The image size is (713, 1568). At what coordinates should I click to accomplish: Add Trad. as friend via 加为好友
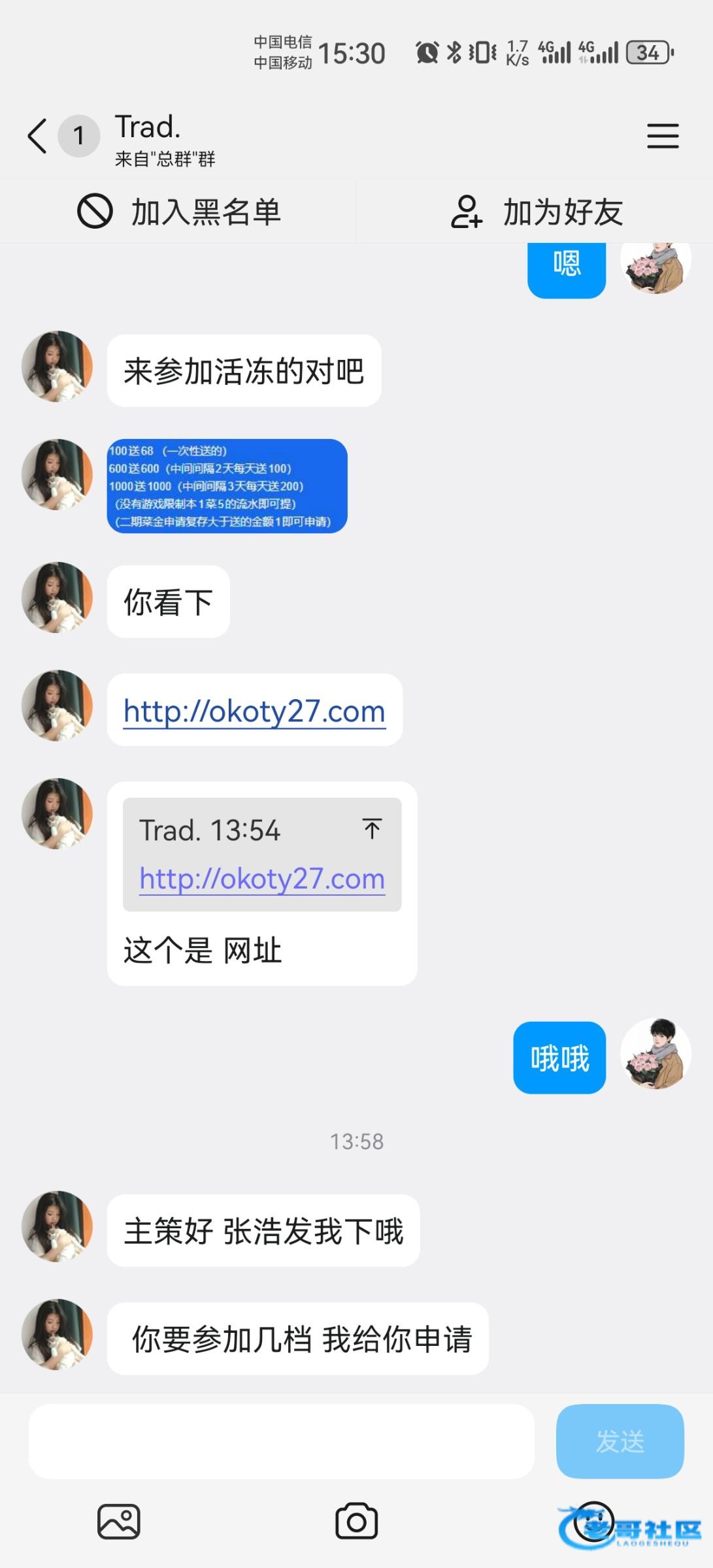[x=536, y=212]
